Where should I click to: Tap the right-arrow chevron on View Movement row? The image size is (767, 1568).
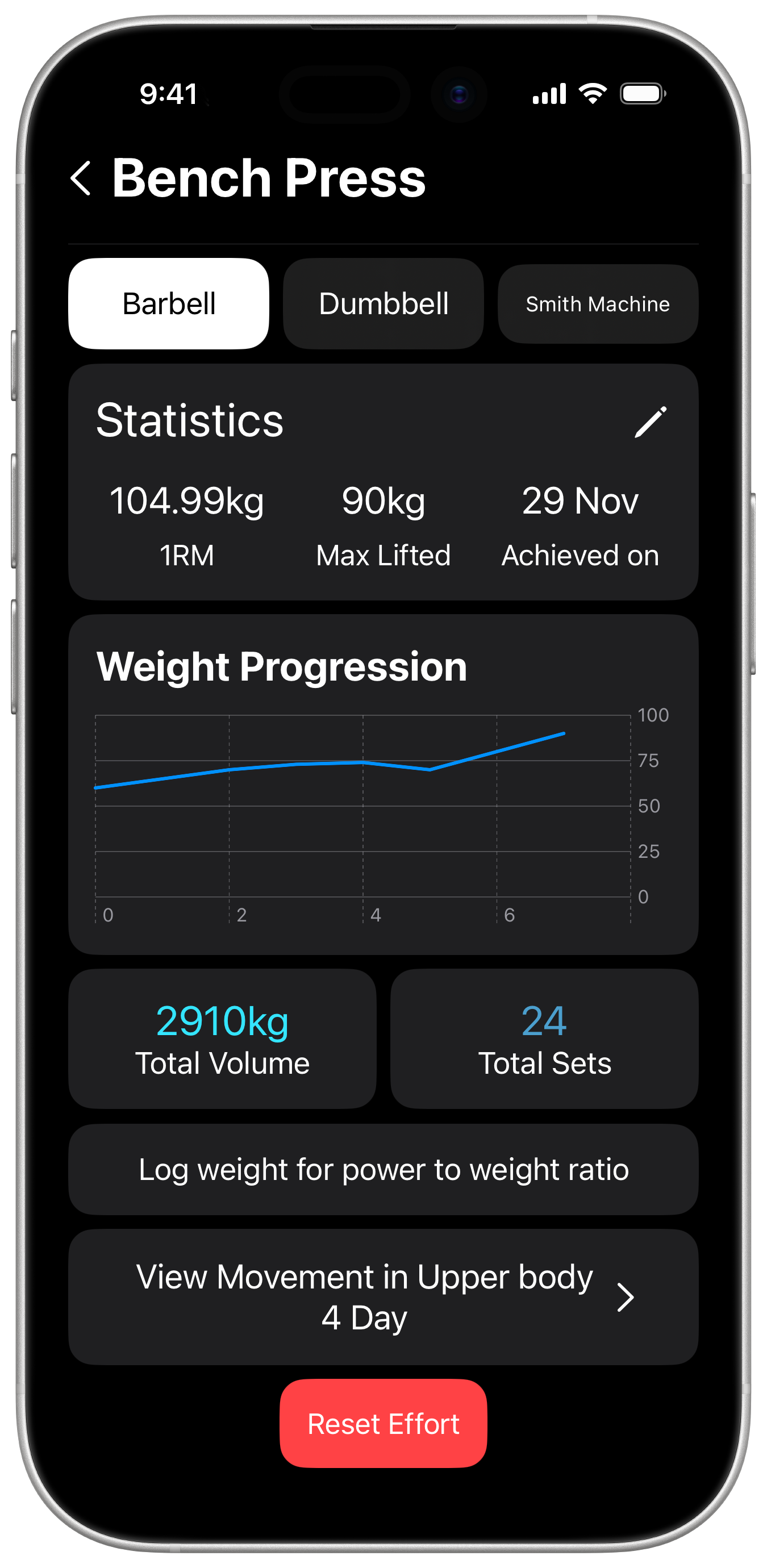click(626, 1297)
